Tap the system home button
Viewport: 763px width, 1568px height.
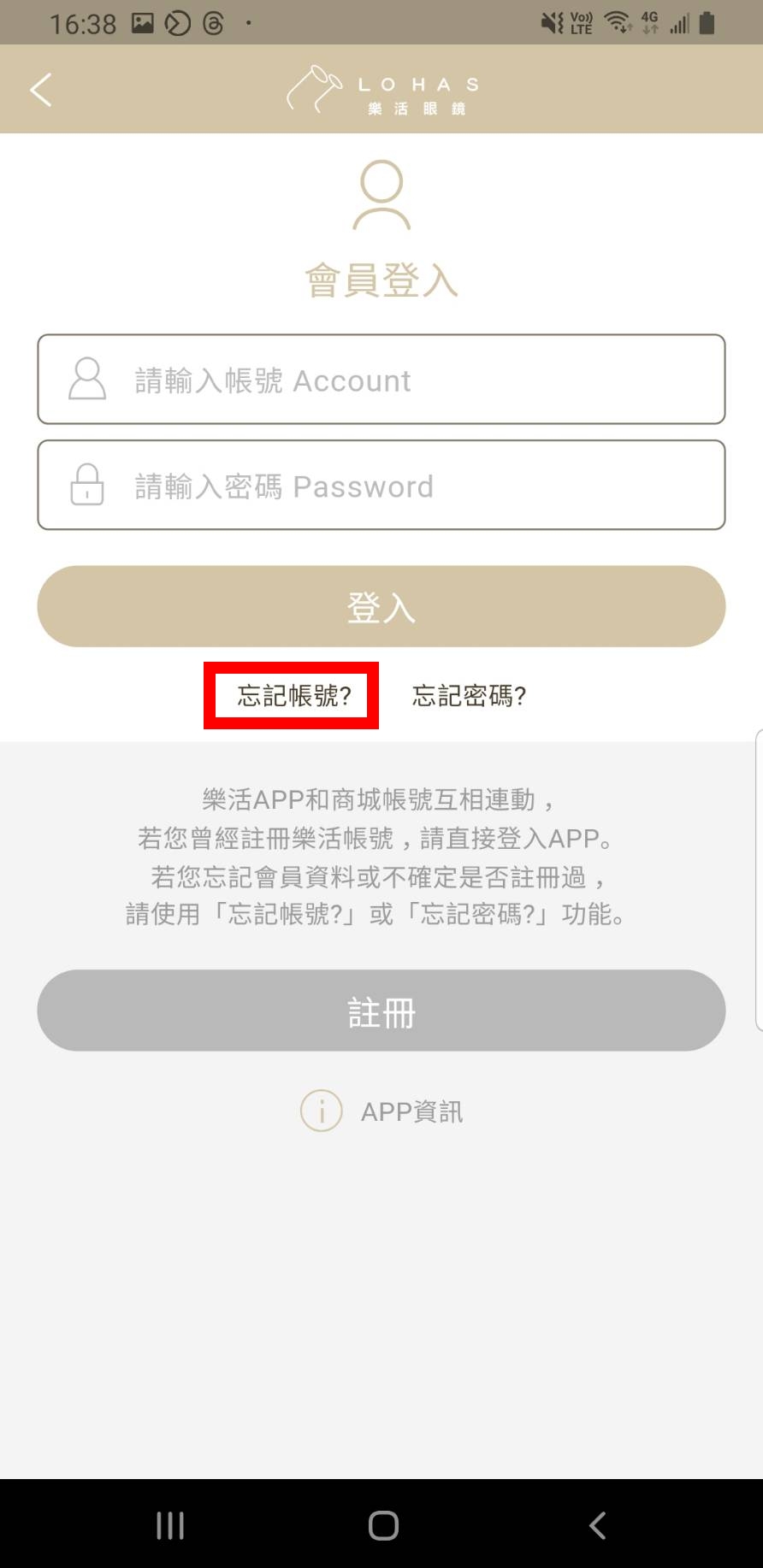pyautogui.click(x=382, y=1525)
